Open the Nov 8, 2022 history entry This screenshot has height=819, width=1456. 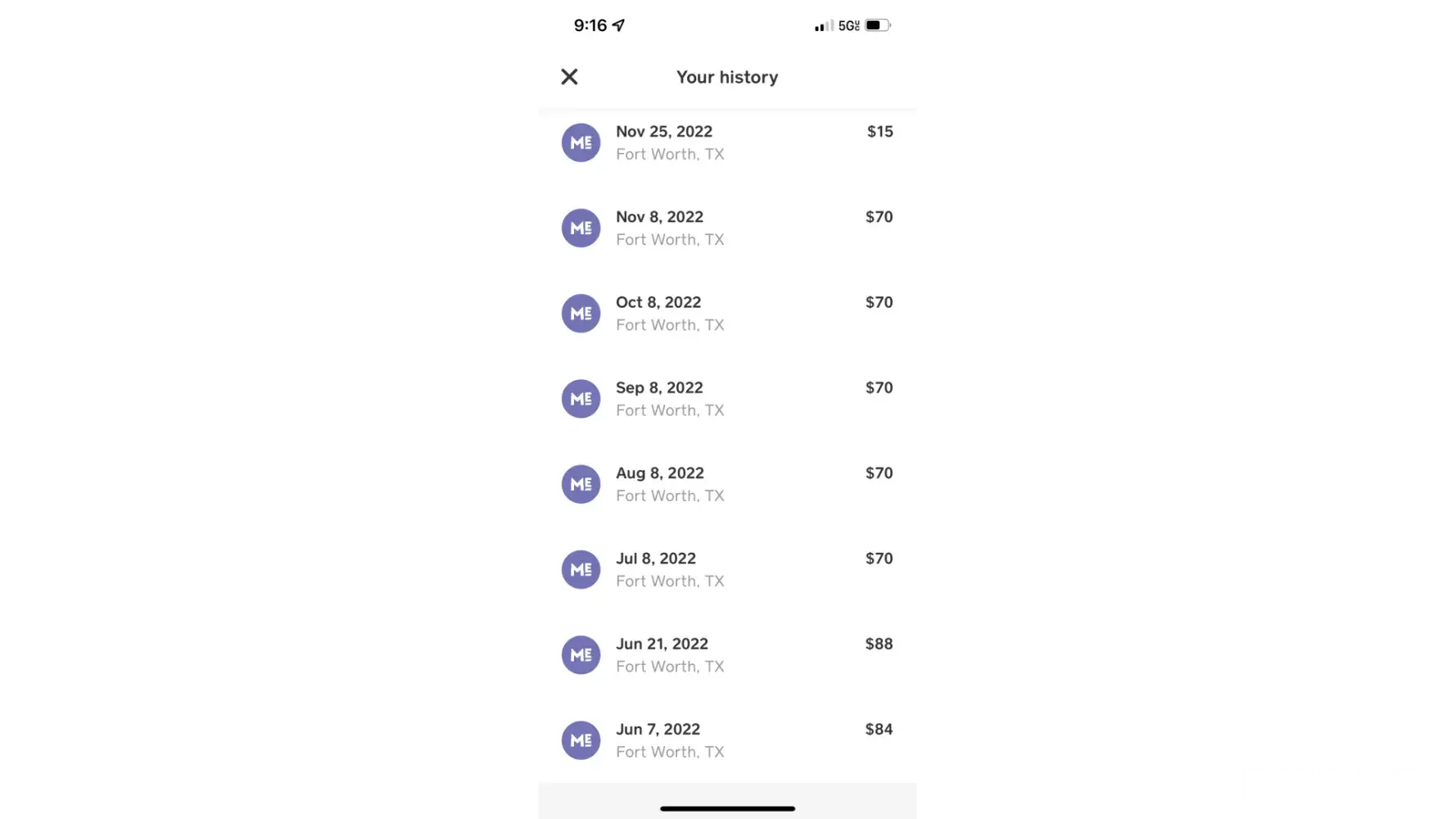pos(726,228)
